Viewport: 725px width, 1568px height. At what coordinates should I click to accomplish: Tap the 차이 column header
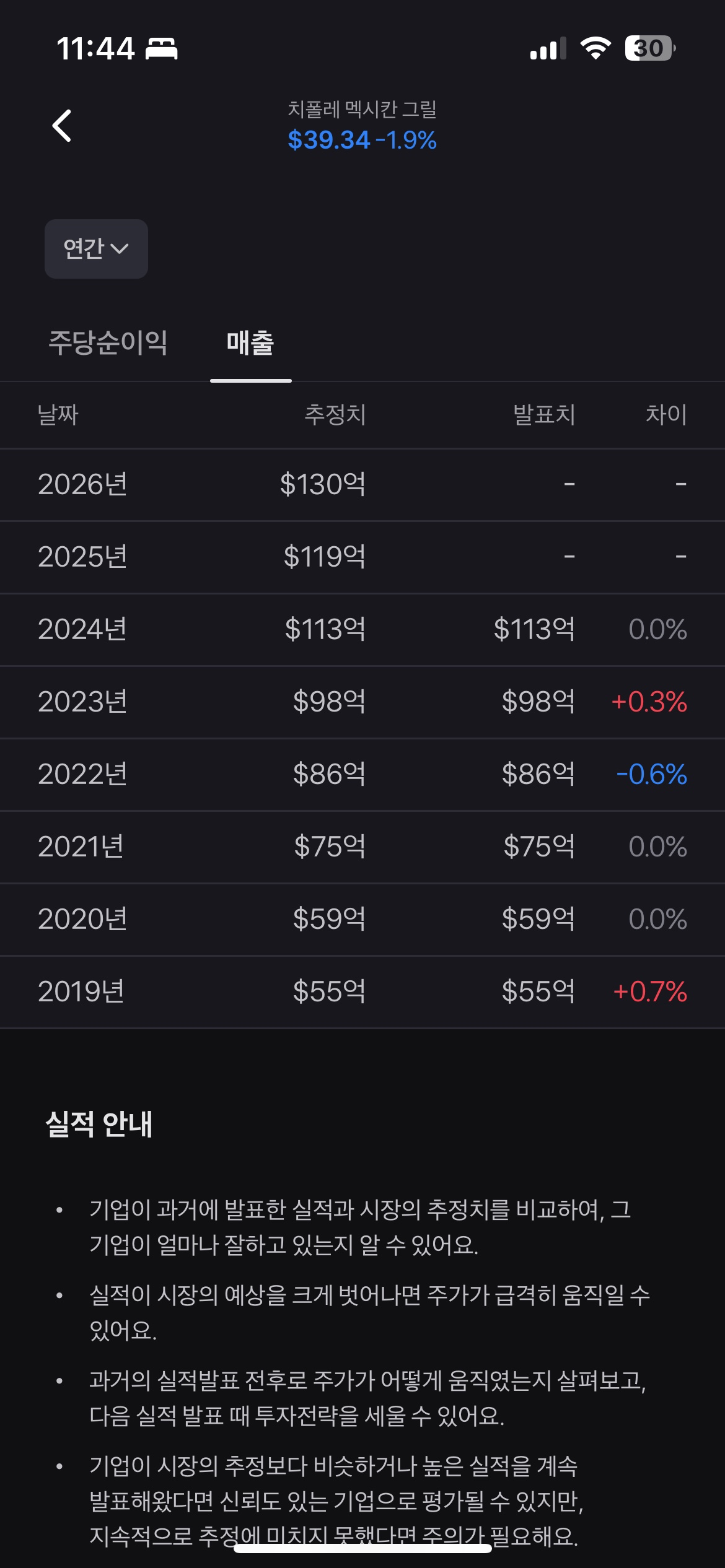664,416
